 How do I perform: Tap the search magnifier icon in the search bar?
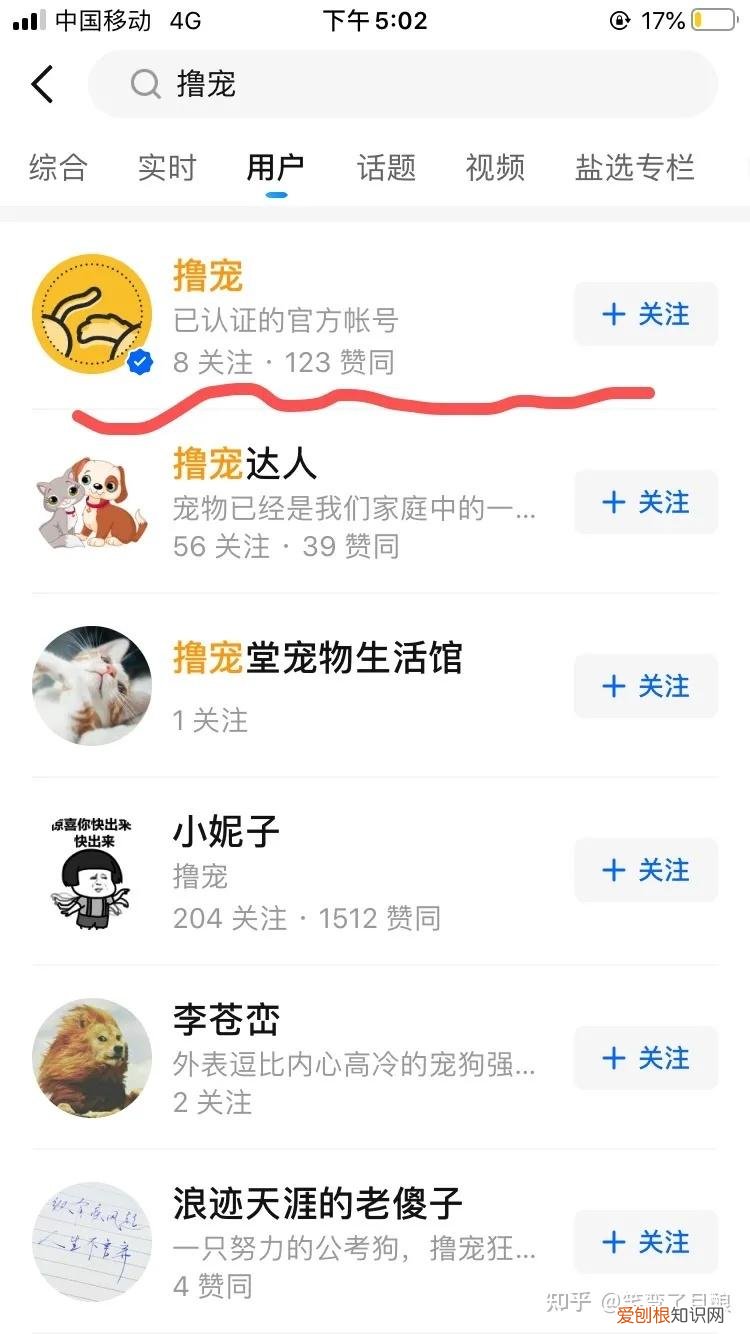[x=146, y=84]
